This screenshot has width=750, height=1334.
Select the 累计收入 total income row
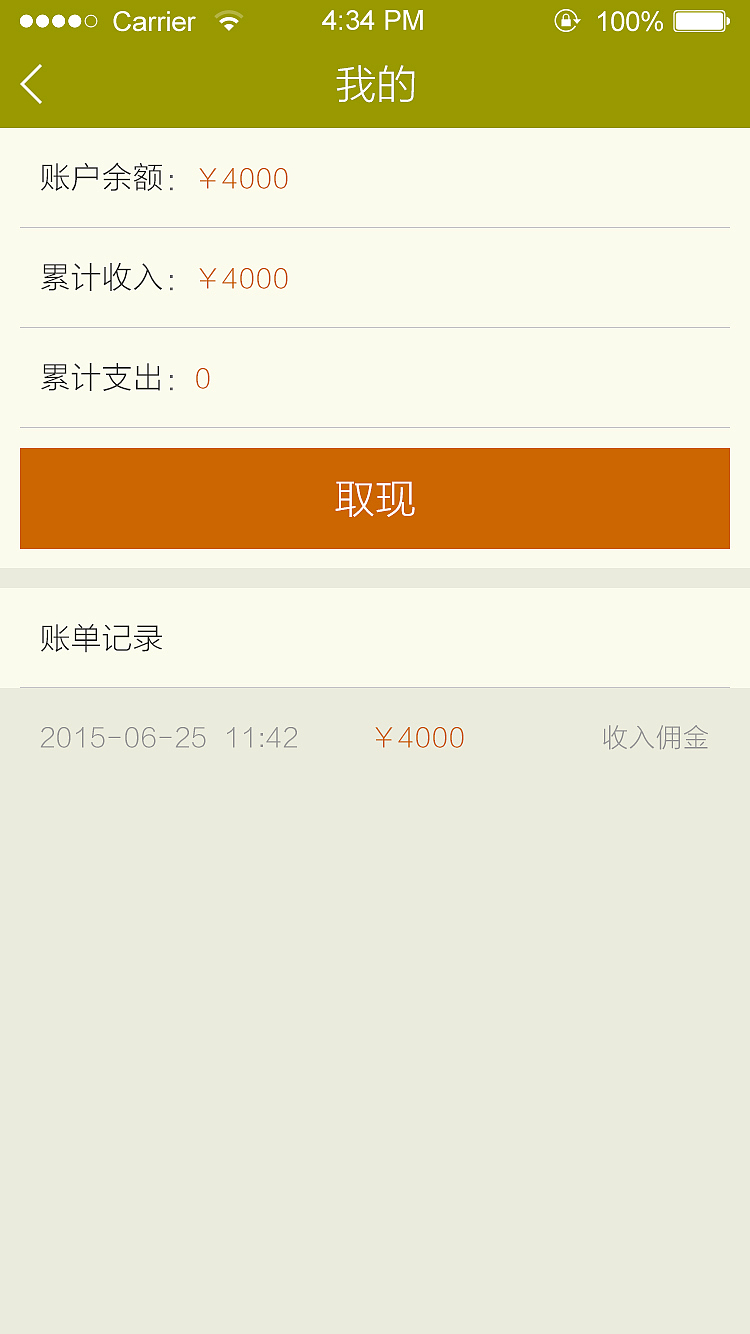[375, 278]
